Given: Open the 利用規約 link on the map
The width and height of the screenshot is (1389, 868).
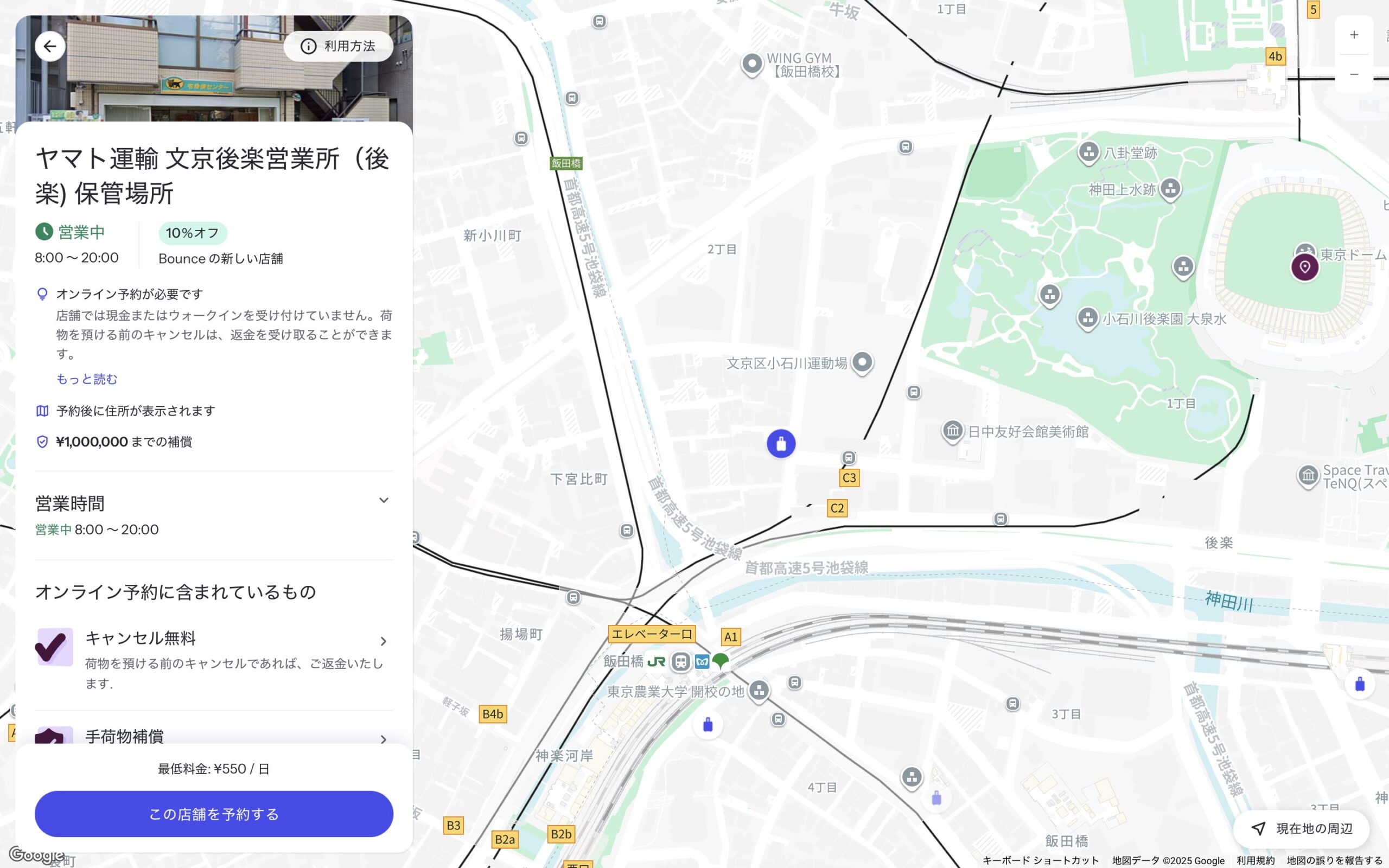Looking at the screenshot, I should (1256, 860).
